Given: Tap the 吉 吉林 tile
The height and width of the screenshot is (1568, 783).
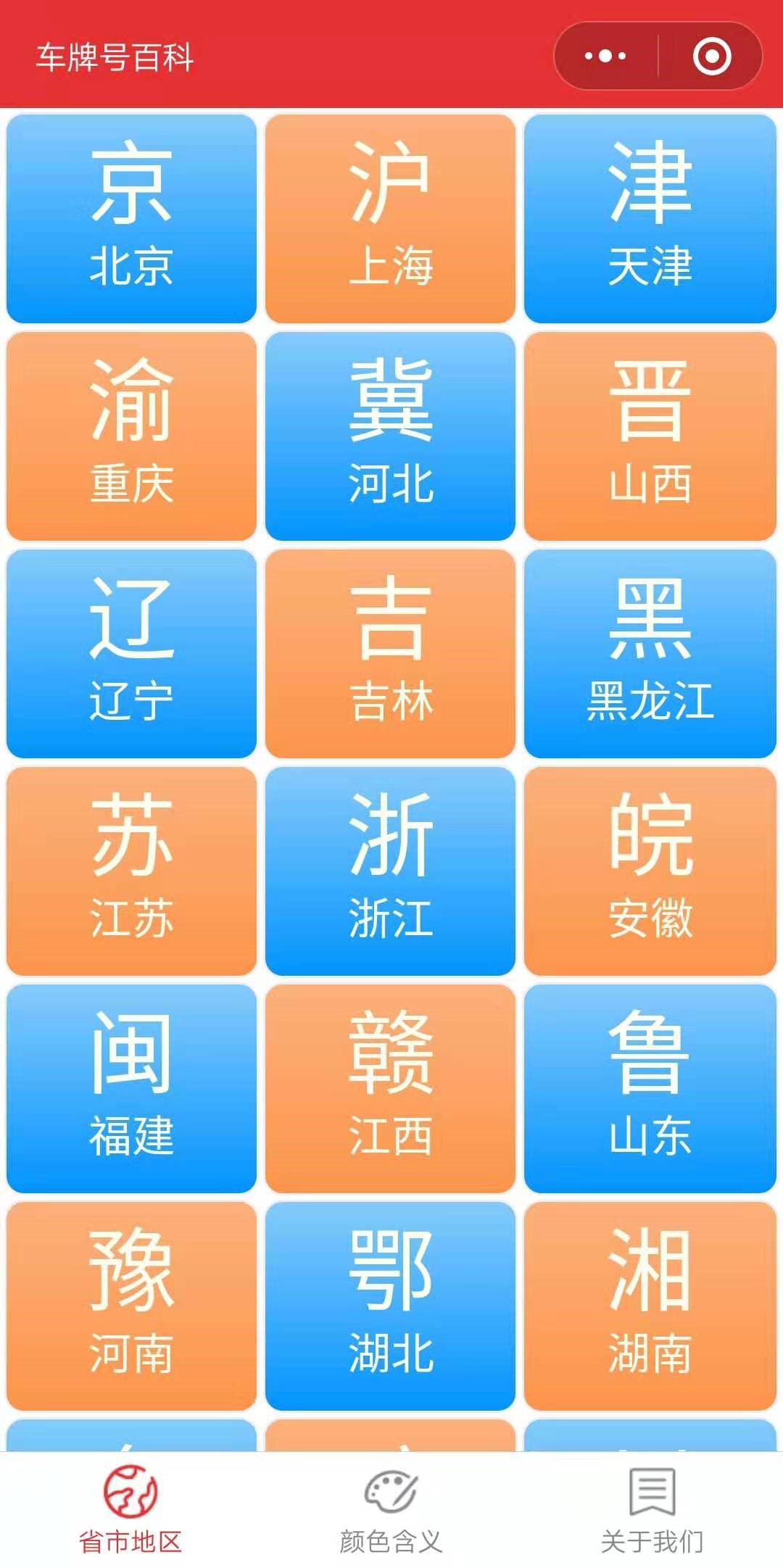Looking at the screenshot, I should pyautogui.click(x=390, y=653).
